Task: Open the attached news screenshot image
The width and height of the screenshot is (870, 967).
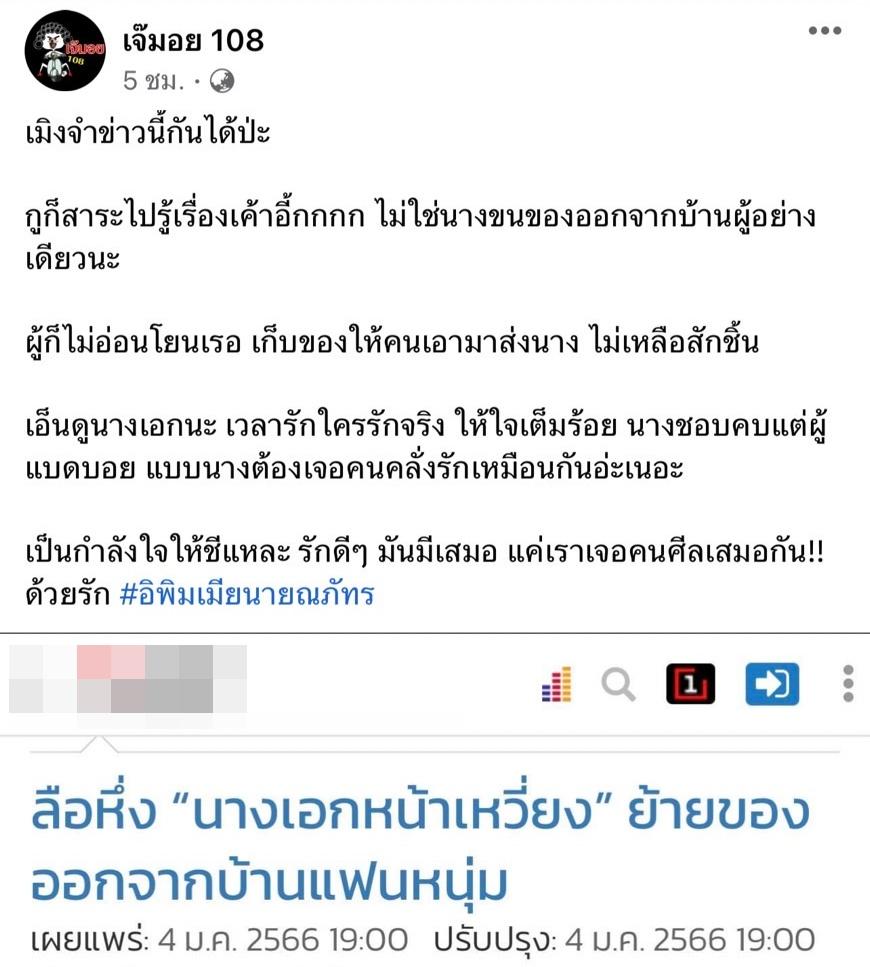Action: tap(435, 800)
